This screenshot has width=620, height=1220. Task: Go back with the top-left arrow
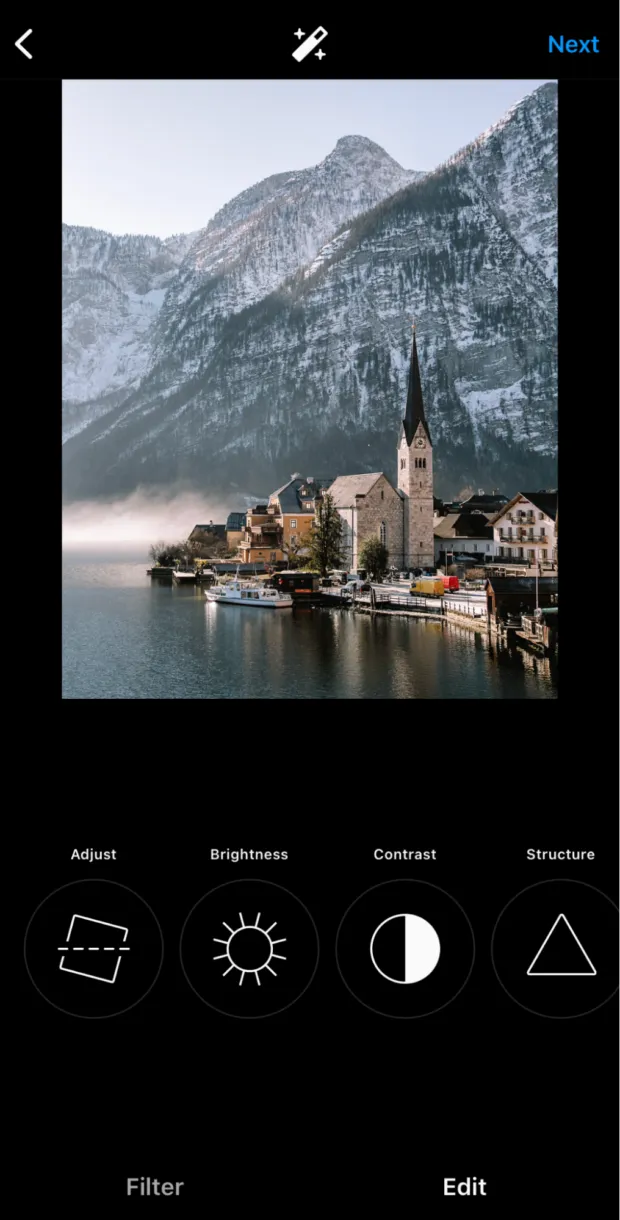[24, 44]
